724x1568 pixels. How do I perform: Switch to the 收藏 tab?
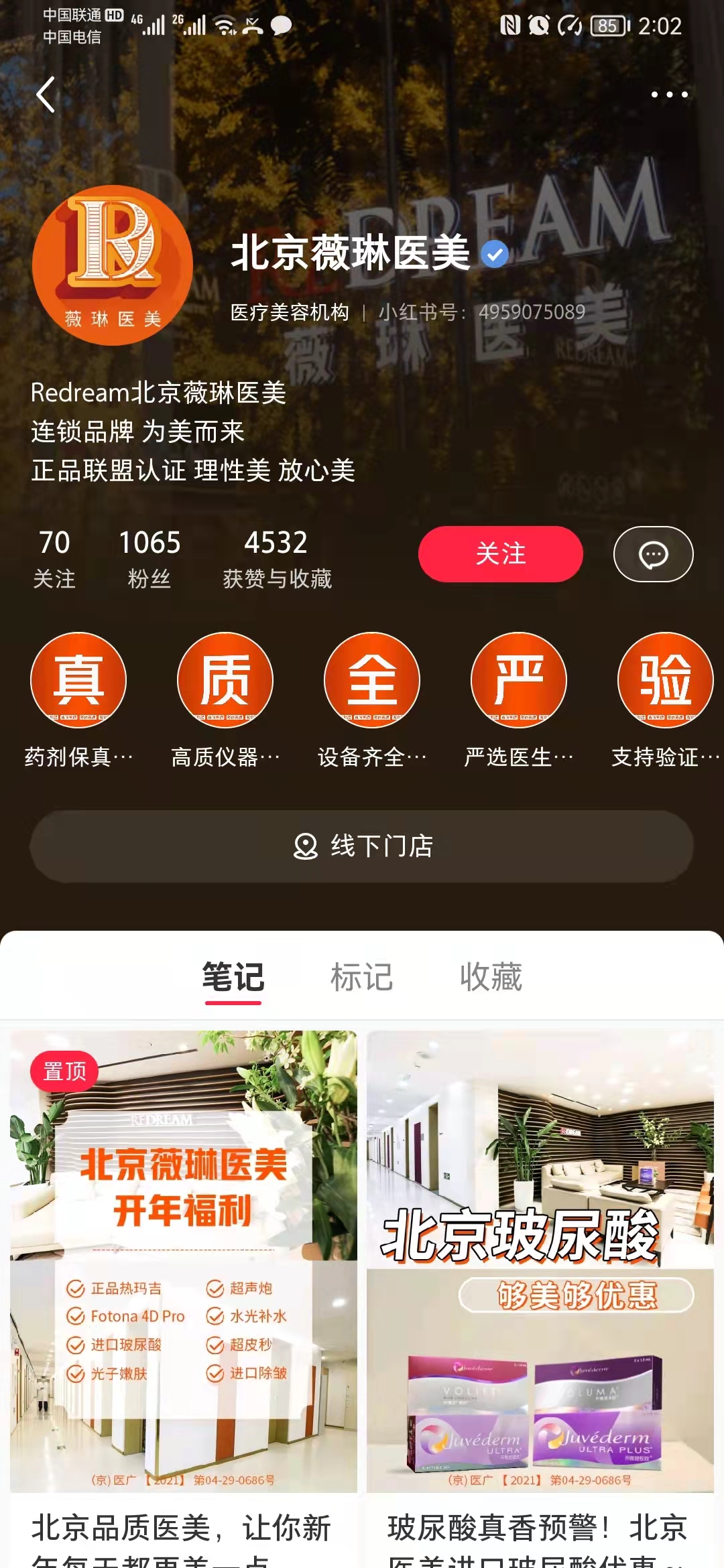coord(491,977)
